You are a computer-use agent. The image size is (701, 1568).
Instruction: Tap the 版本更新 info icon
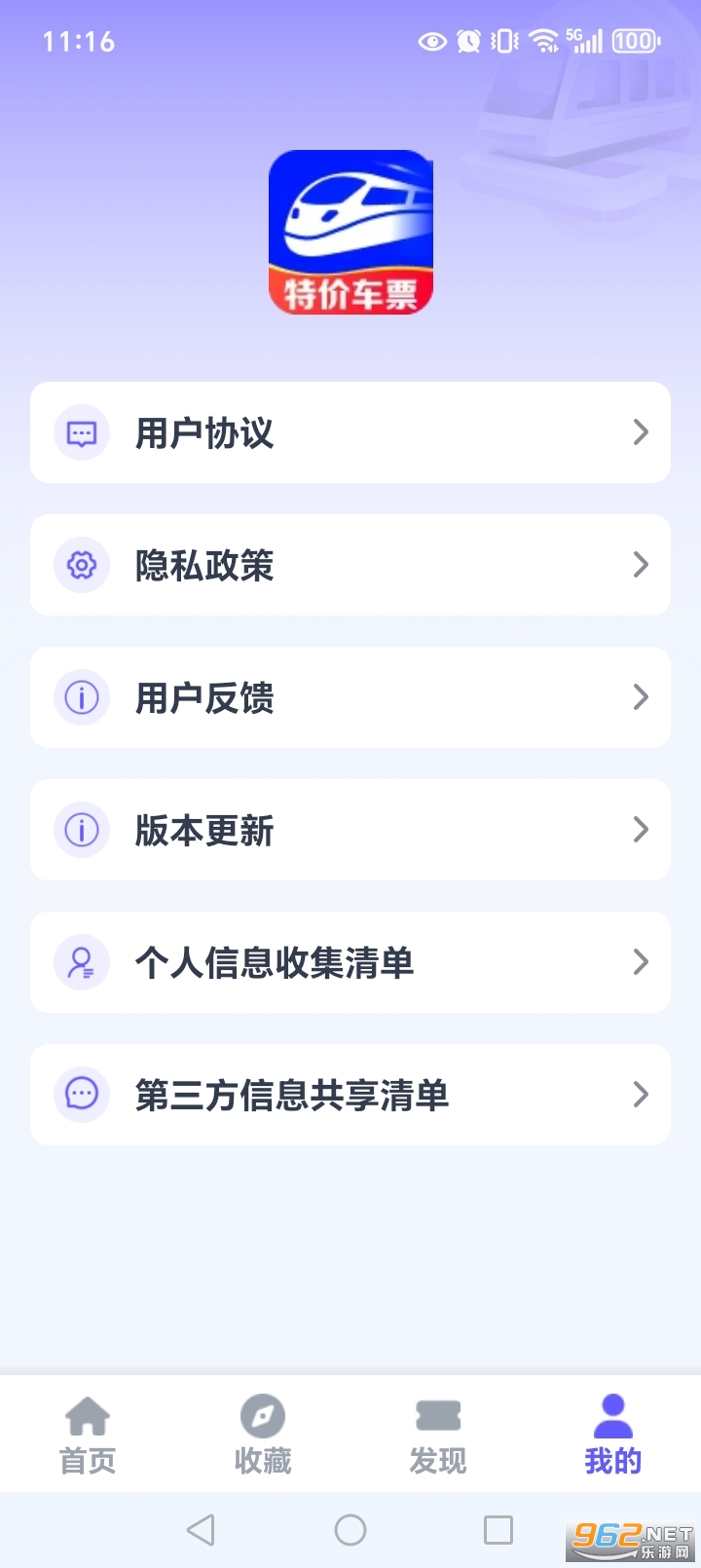(82, 830)
